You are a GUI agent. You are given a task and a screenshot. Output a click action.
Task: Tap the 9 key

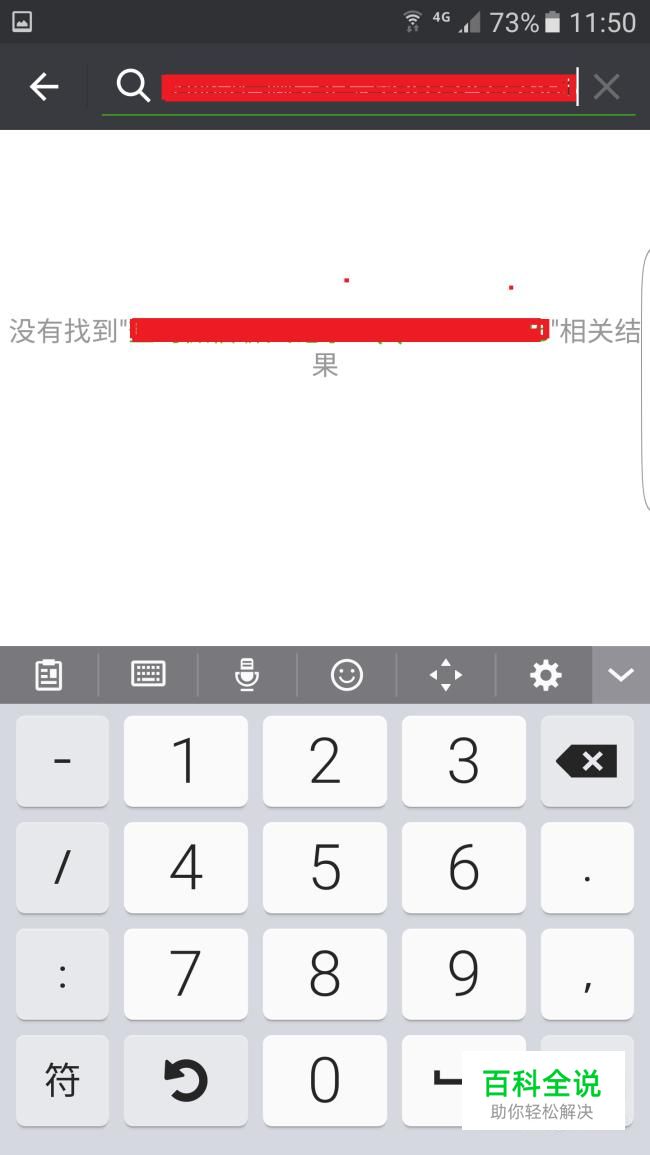[x=464, y=974]
